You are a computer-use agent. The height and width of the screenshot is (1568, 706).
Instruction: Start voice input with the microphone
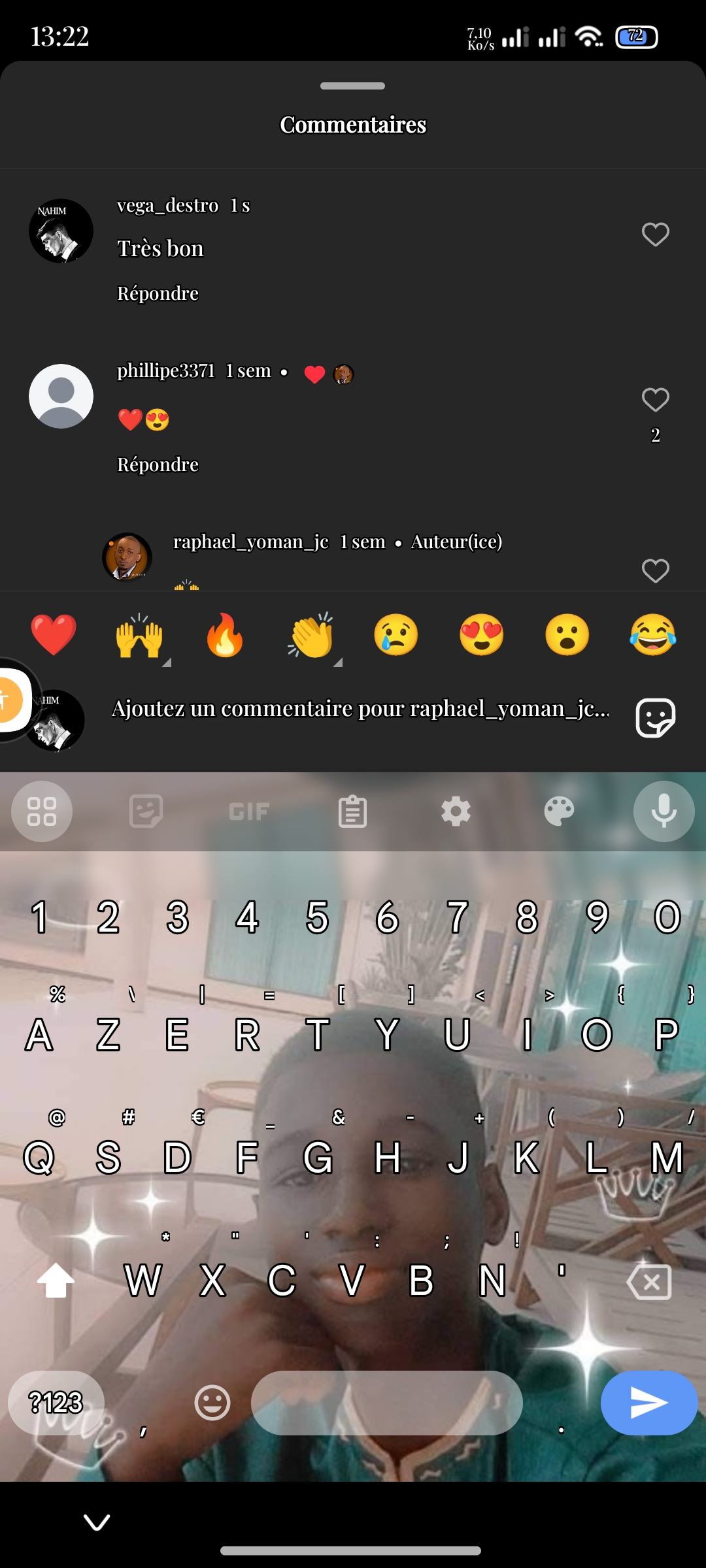664,811
